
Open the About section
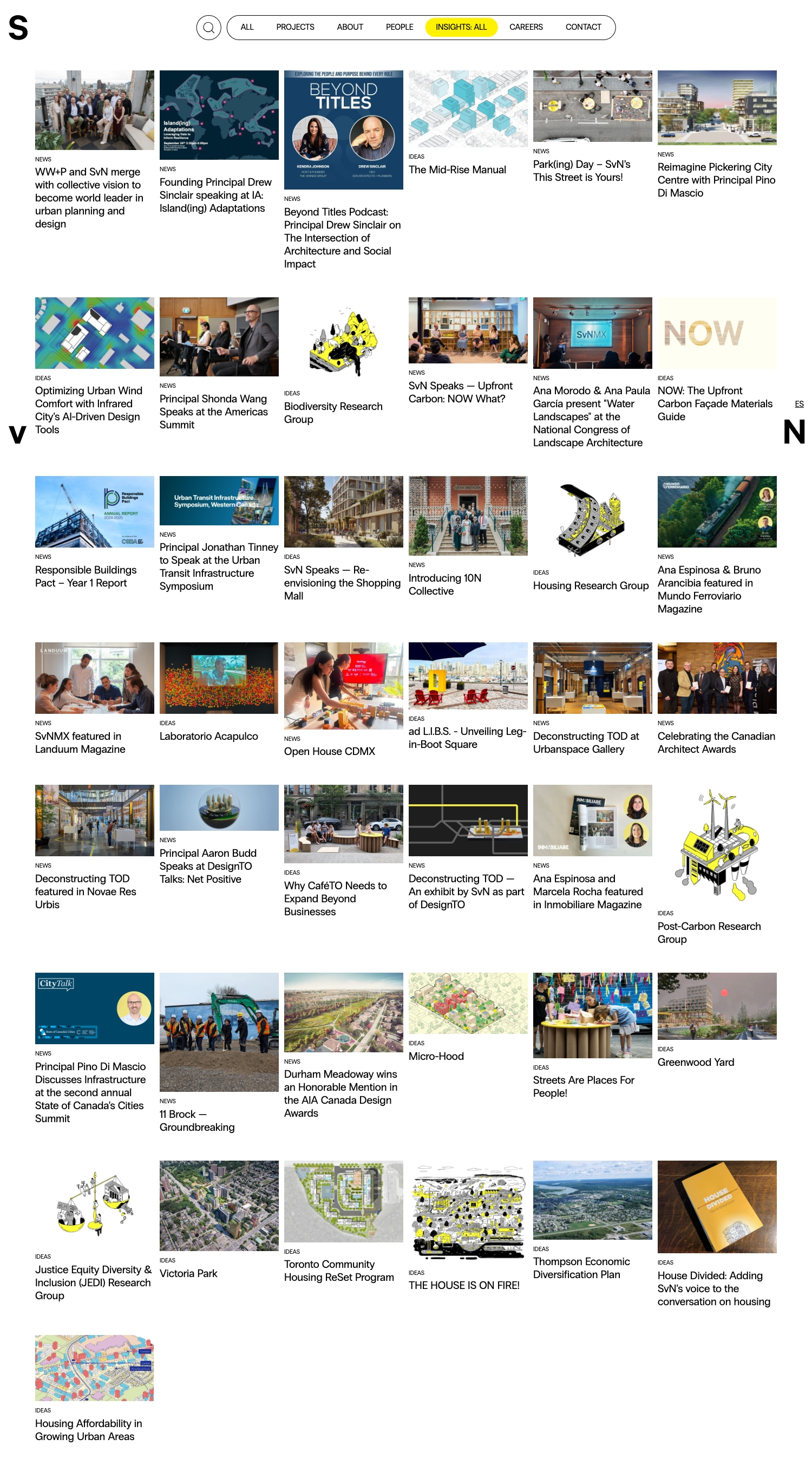click(x=349, y=28)
